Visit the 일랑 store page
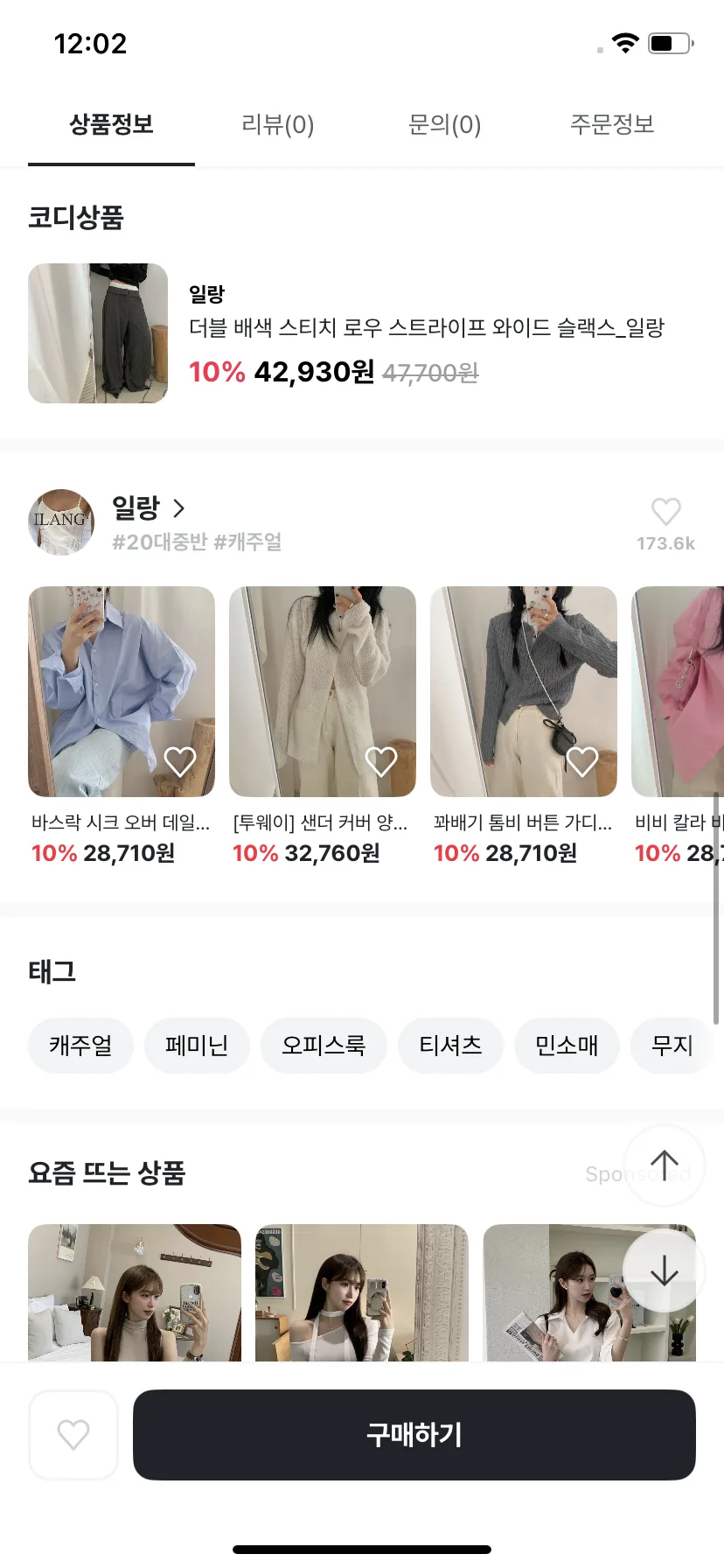 pos(149,508)
